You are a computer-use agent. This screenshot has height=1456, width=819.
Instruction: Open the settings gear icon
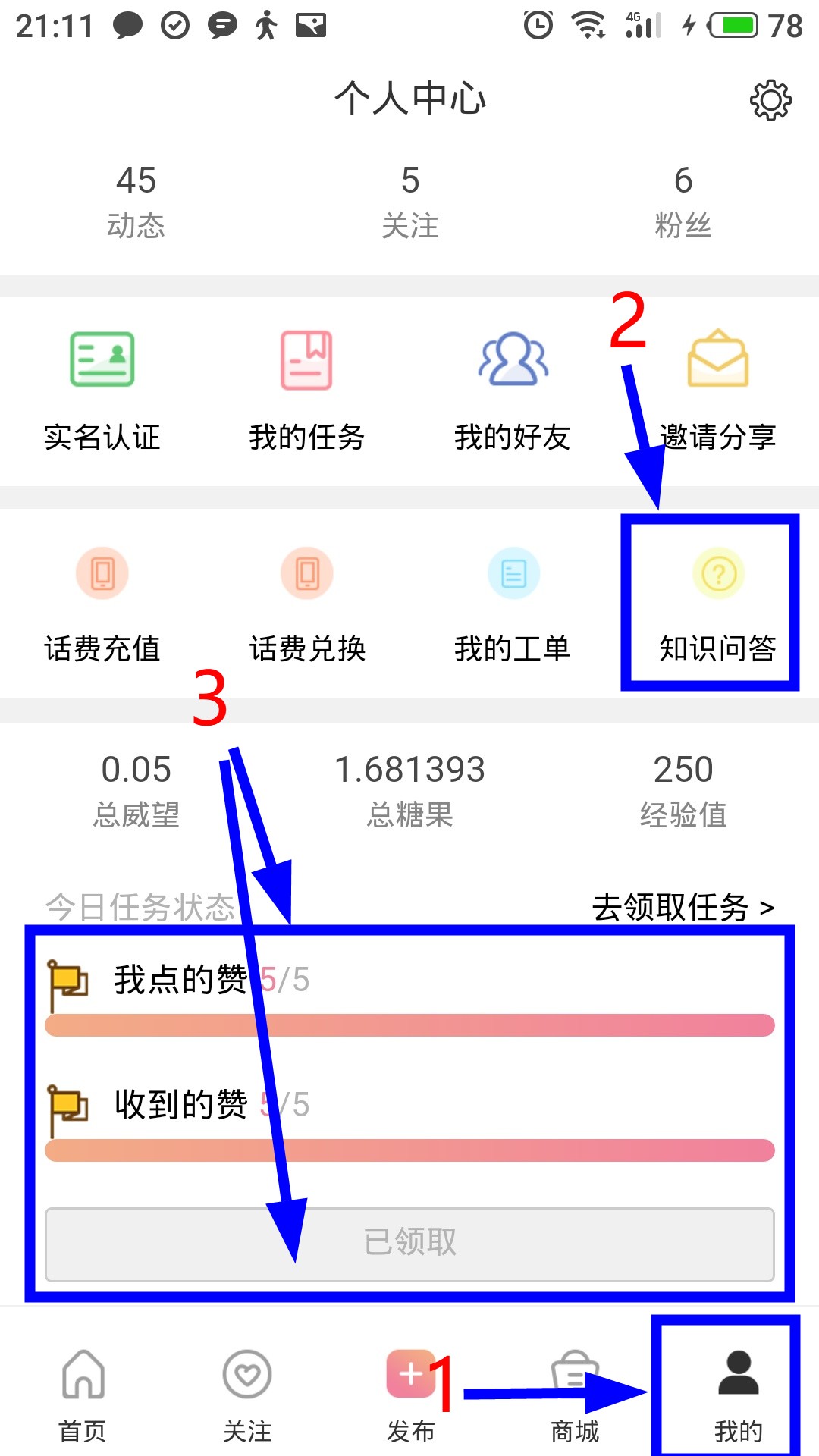pyautogui.click(x=770, y=99)
